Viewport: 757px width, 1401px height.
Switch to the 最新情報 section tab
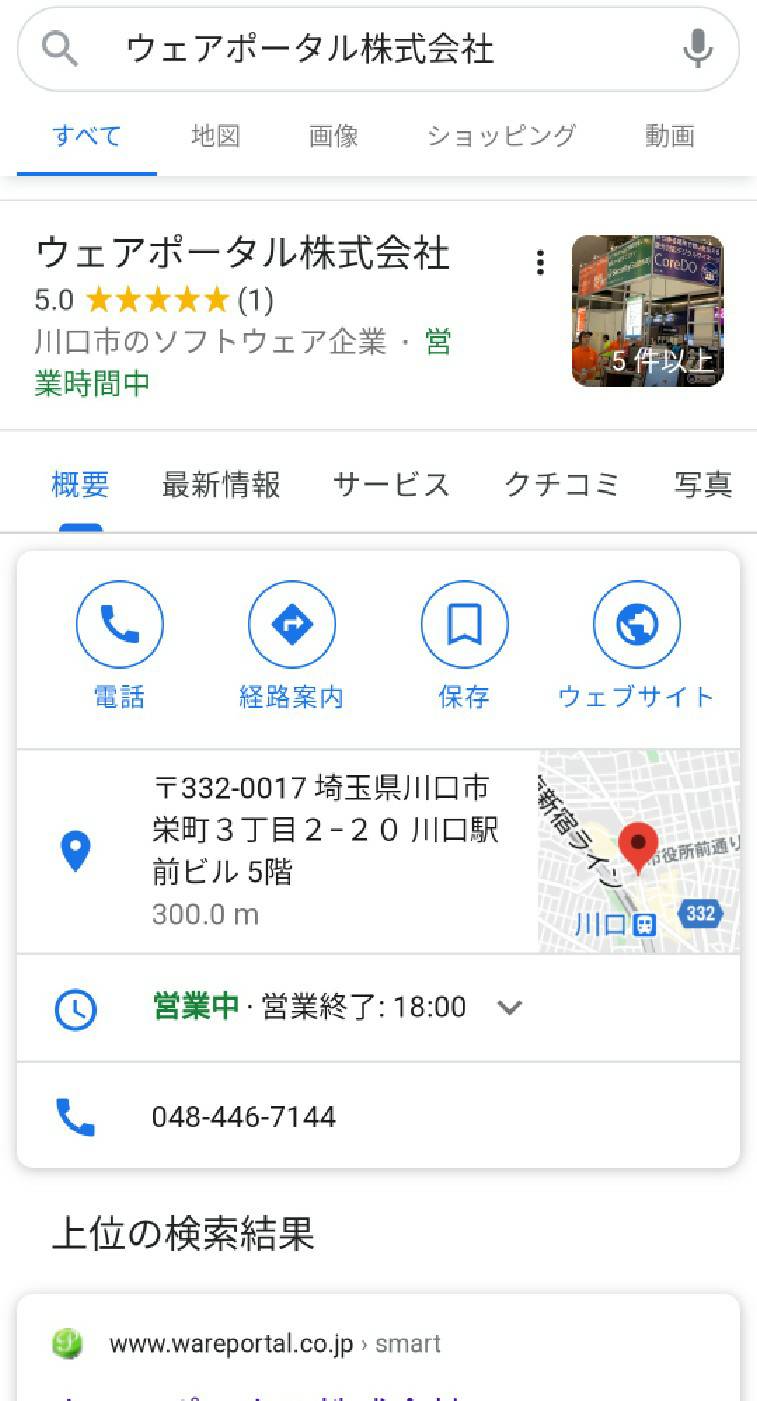coord(221,485)
